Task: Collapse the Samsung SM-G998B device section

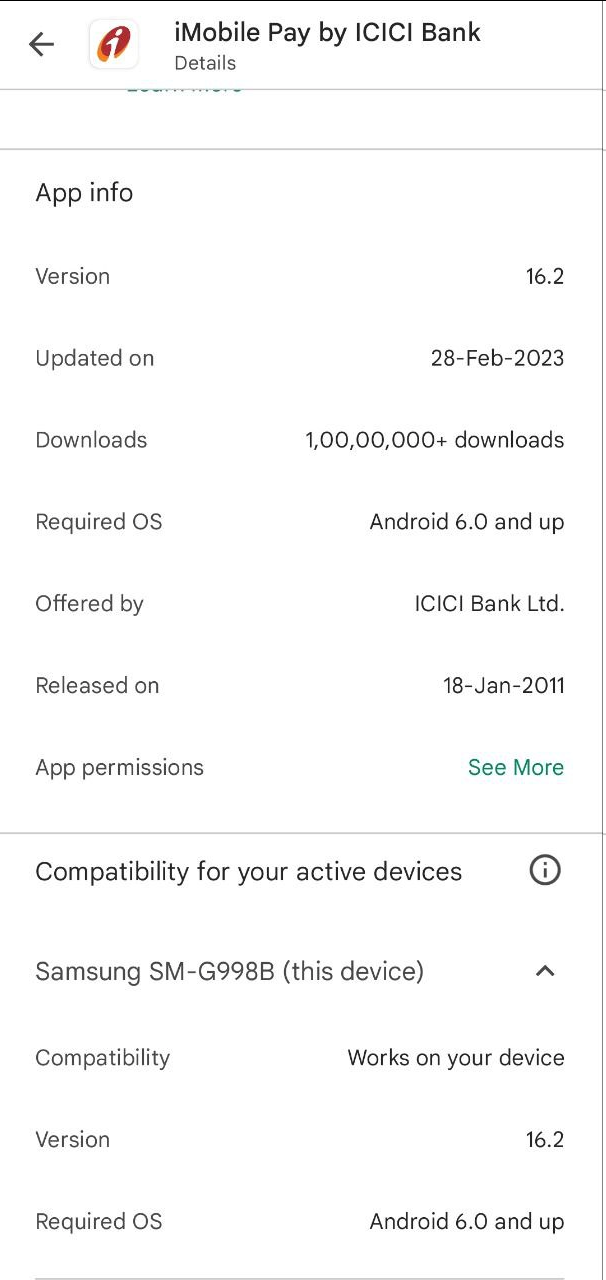Action: tap(545, 970)
